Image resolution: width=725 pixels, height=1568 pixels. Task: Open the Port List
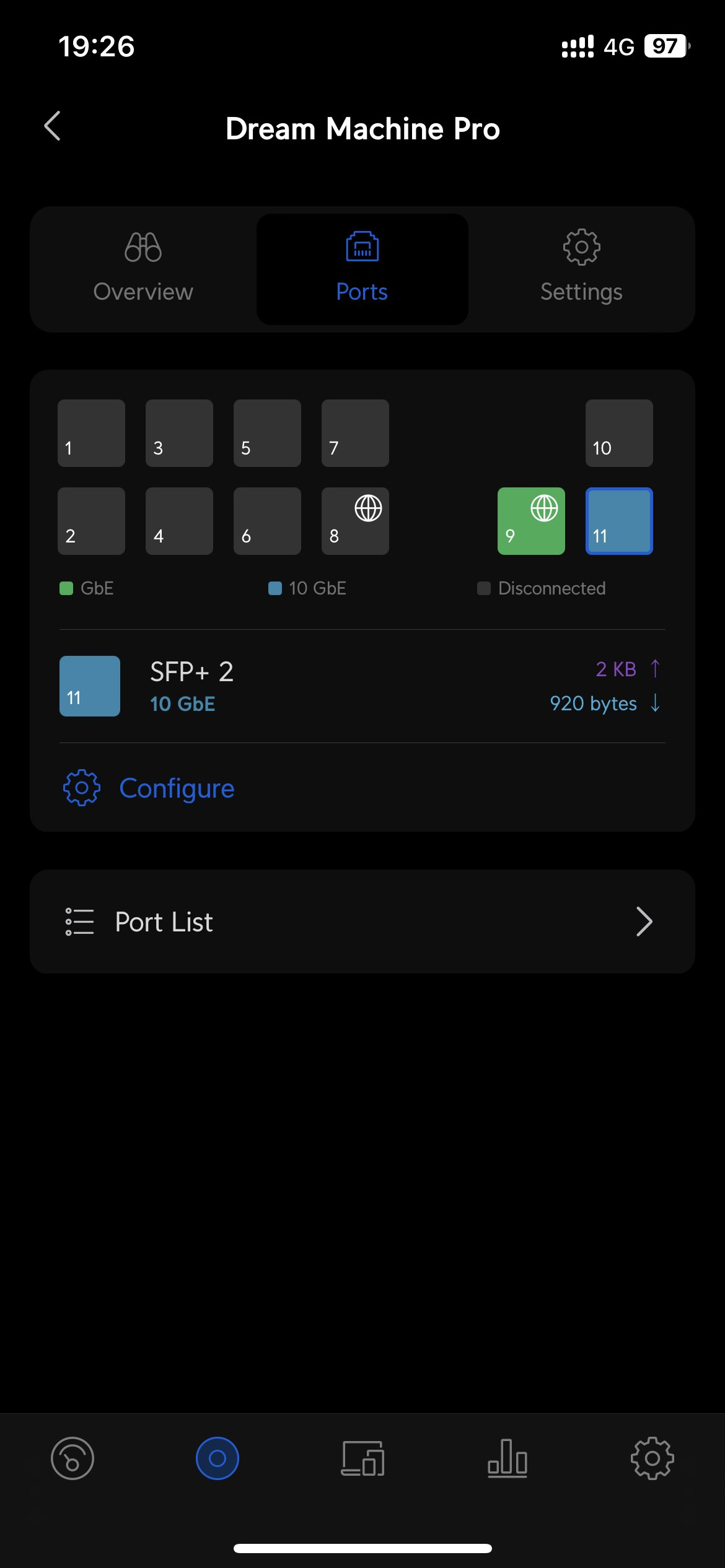[362, 921]
